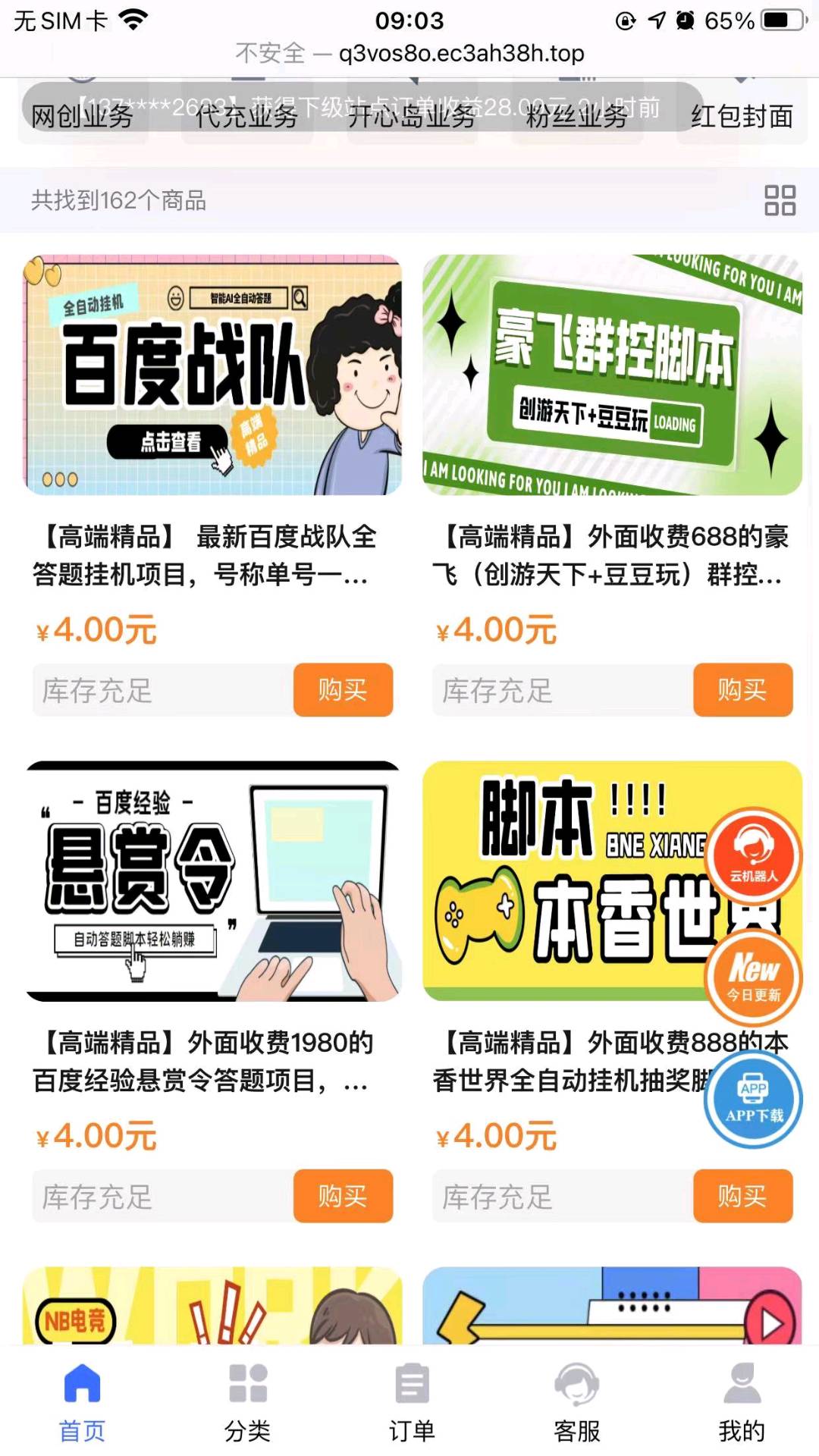819x1456 pixels.
Task: Select the 粉丝业务 category
Action: pos(576,116)
